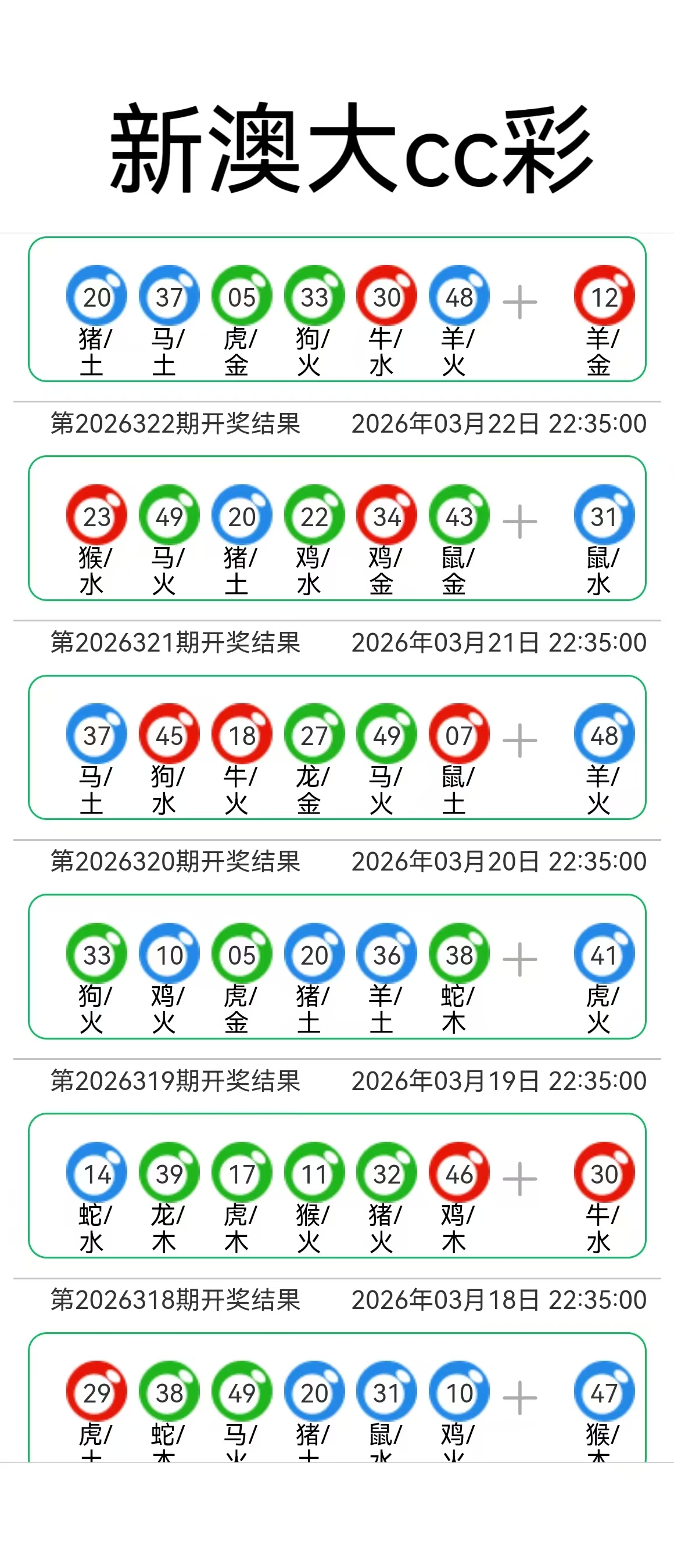Image resolution: width=674 pixels, height=1568 pixels.
Task: Select green ball 05 虎/金 in the first draw
Action: click(x=242, y=296)
